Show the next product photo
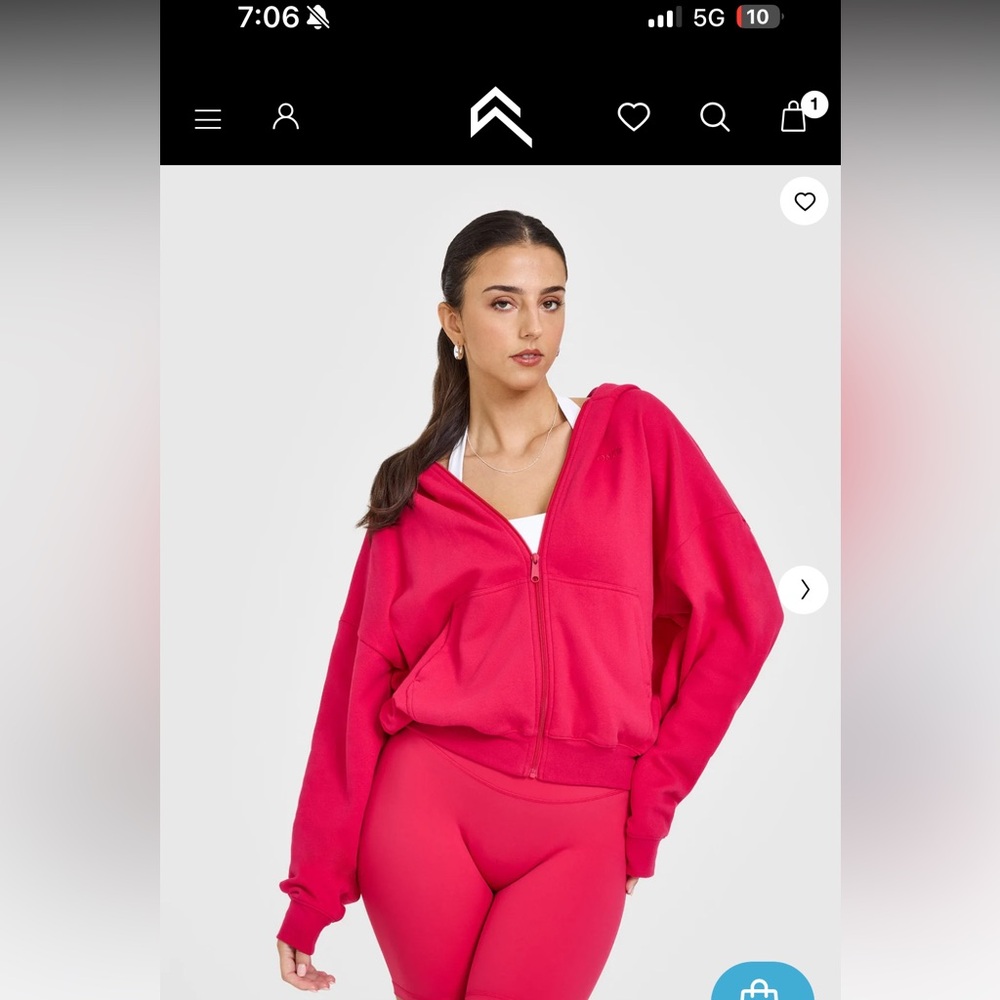Viewport: 1000px width, 1000px height. [x=804, y=590]
